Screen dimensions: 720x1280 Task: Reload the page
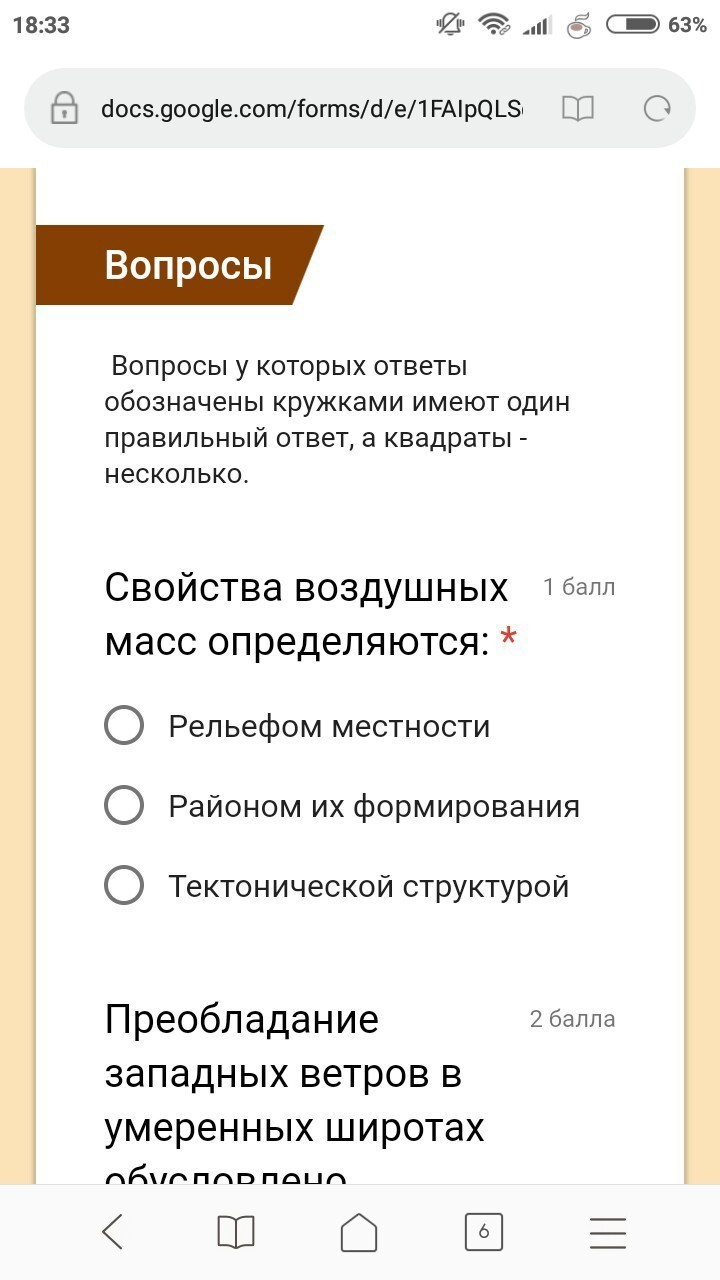657,108
